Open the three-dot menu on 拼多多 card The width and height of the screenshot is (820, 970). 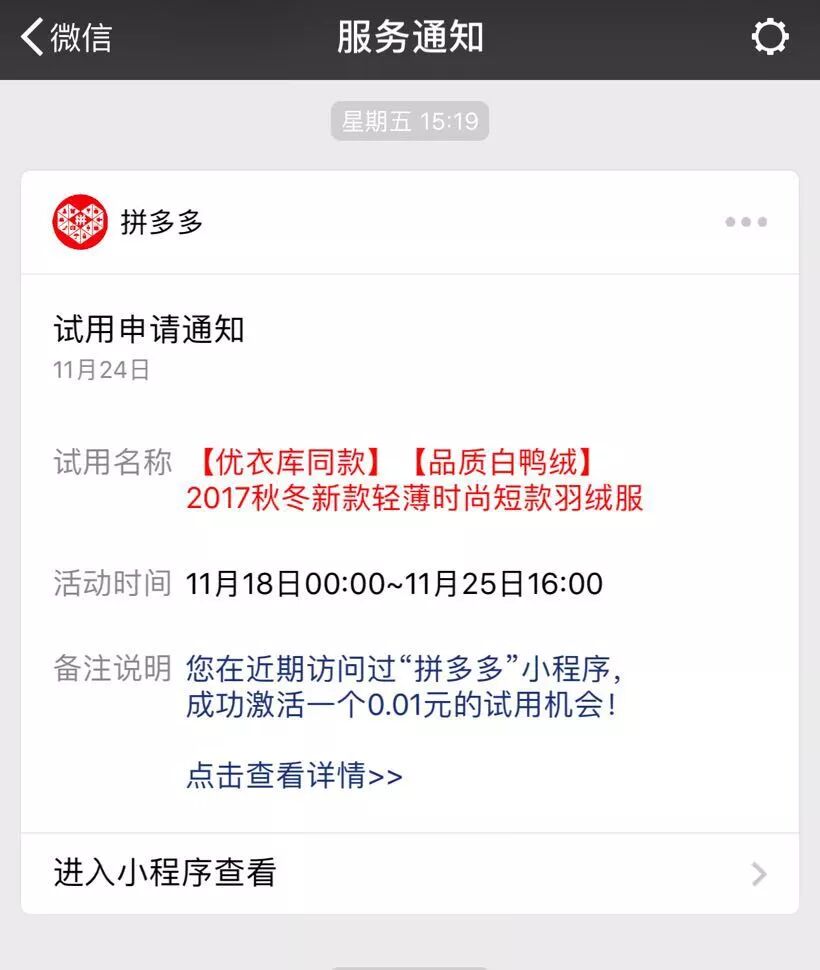(x=746, y=222)
